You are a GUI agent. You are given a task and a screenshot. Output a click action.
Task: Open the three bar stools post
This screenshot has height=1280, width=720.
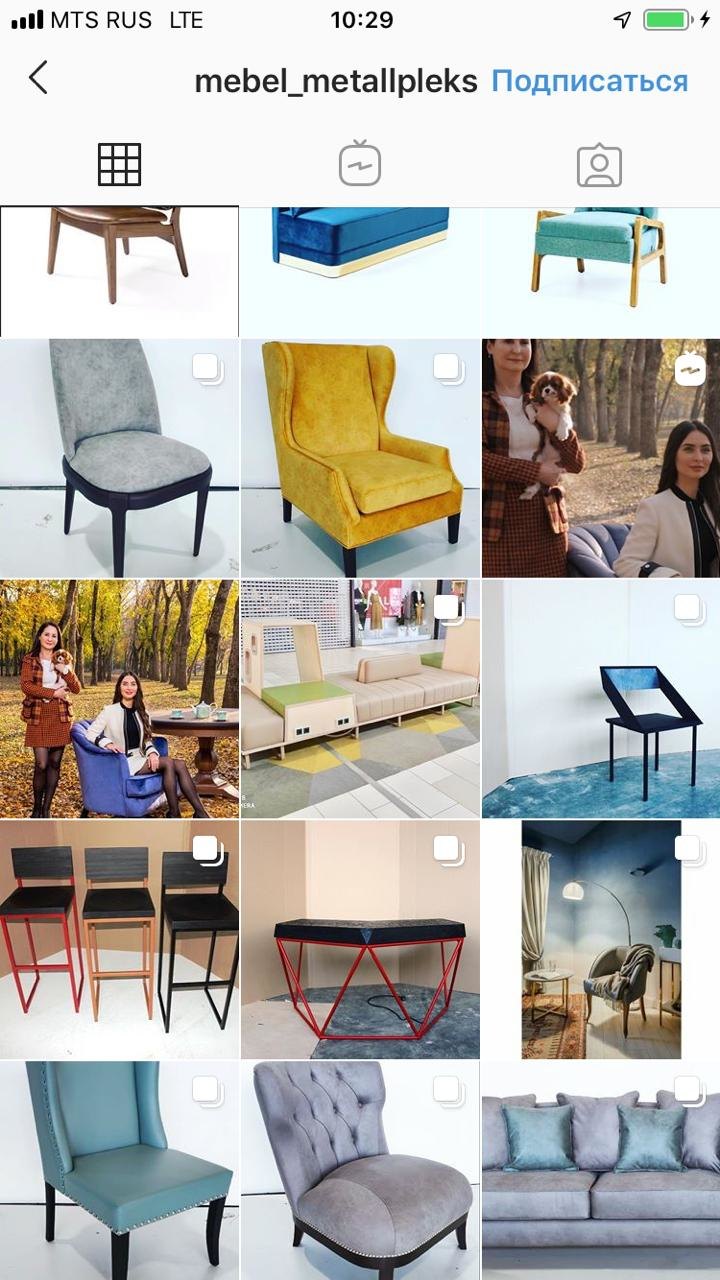click(119, 940)
